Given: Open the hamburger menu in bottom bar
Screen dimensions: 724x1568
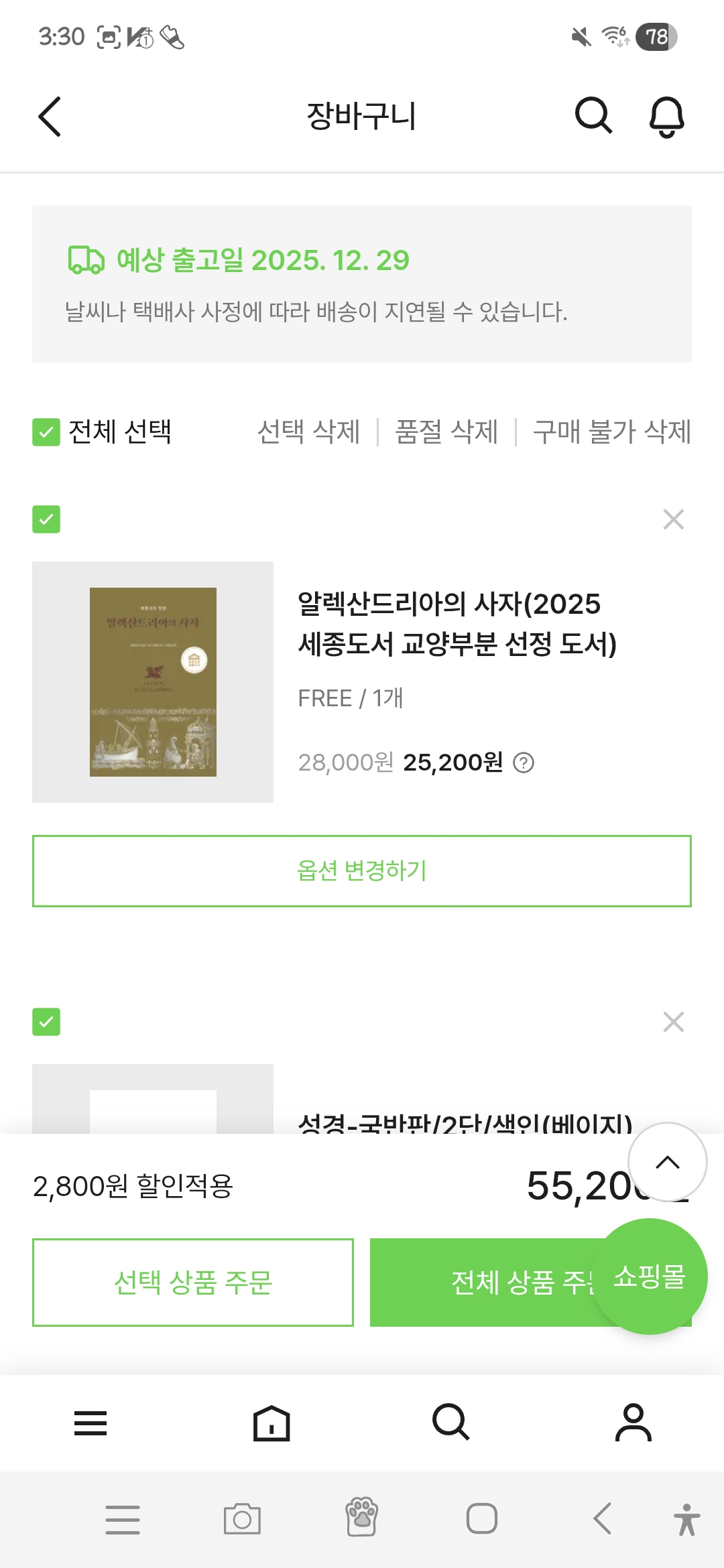Looking at the screenshot, I should (90, 1423).
